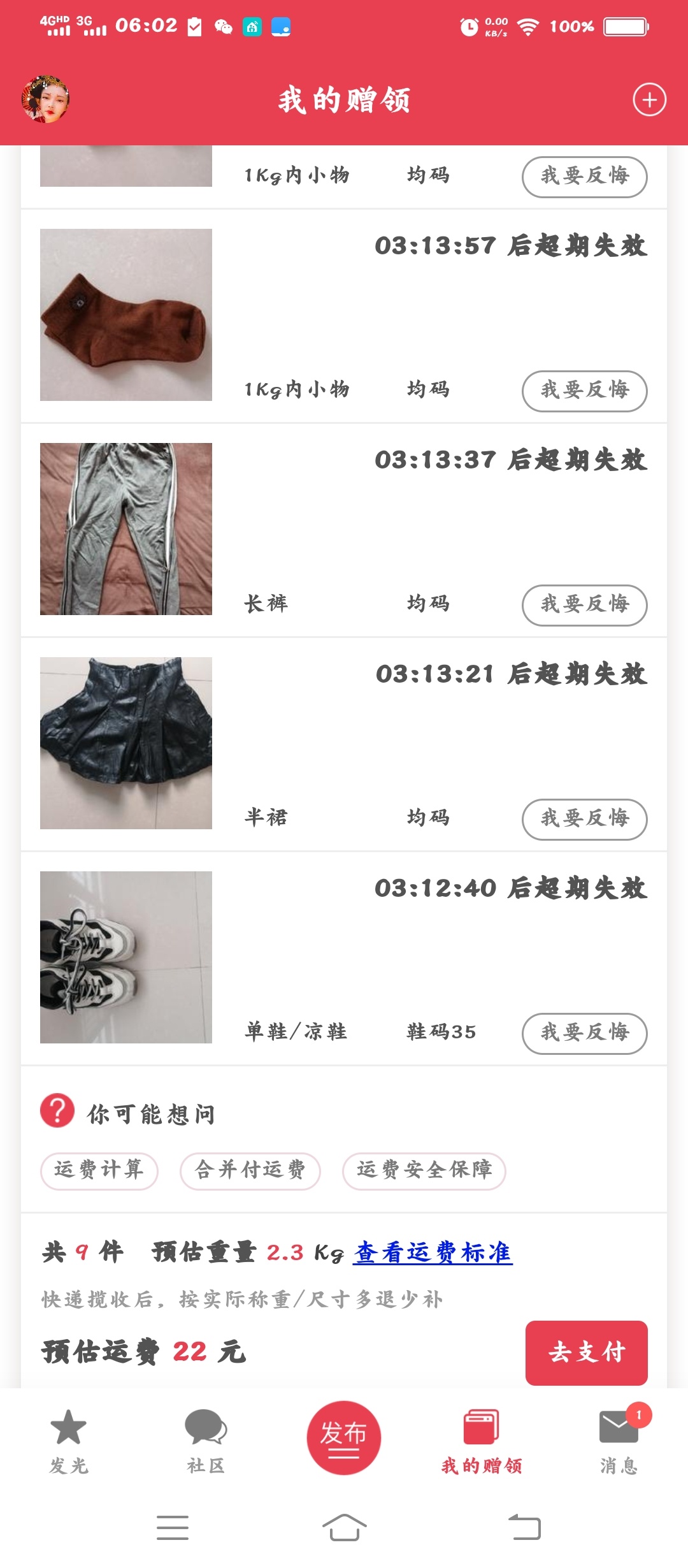Open the brown sock item photo
Image resolution: width=688 pixels, height=1568 pixels.
tap(126, 315)
